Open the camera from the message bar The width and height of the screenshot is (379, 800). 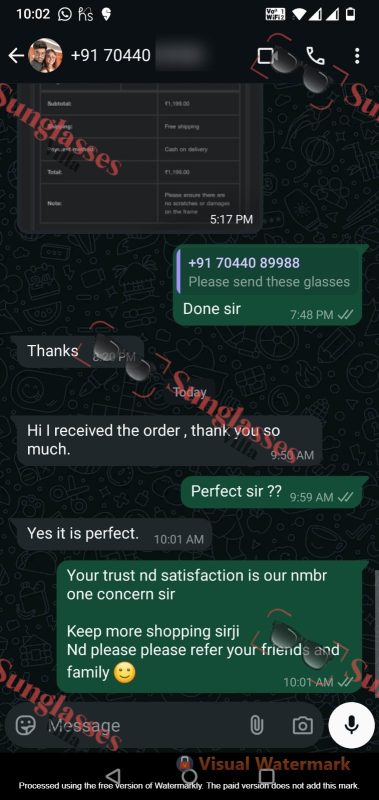pyautogui.click(x=302, y=725)
